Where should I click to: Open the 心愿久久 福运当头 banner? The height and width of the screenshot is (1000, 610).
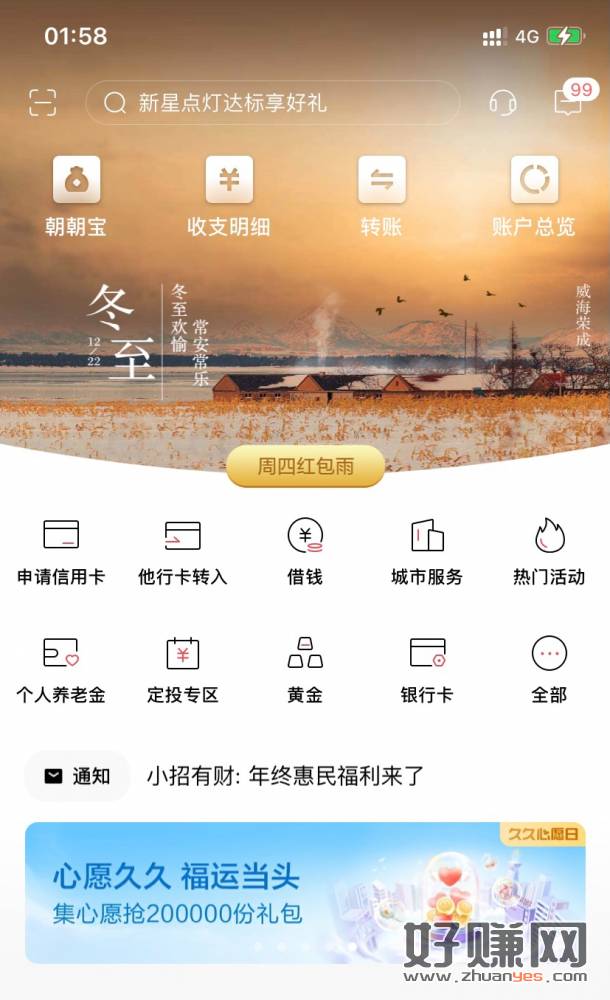(x=305, y=893)
